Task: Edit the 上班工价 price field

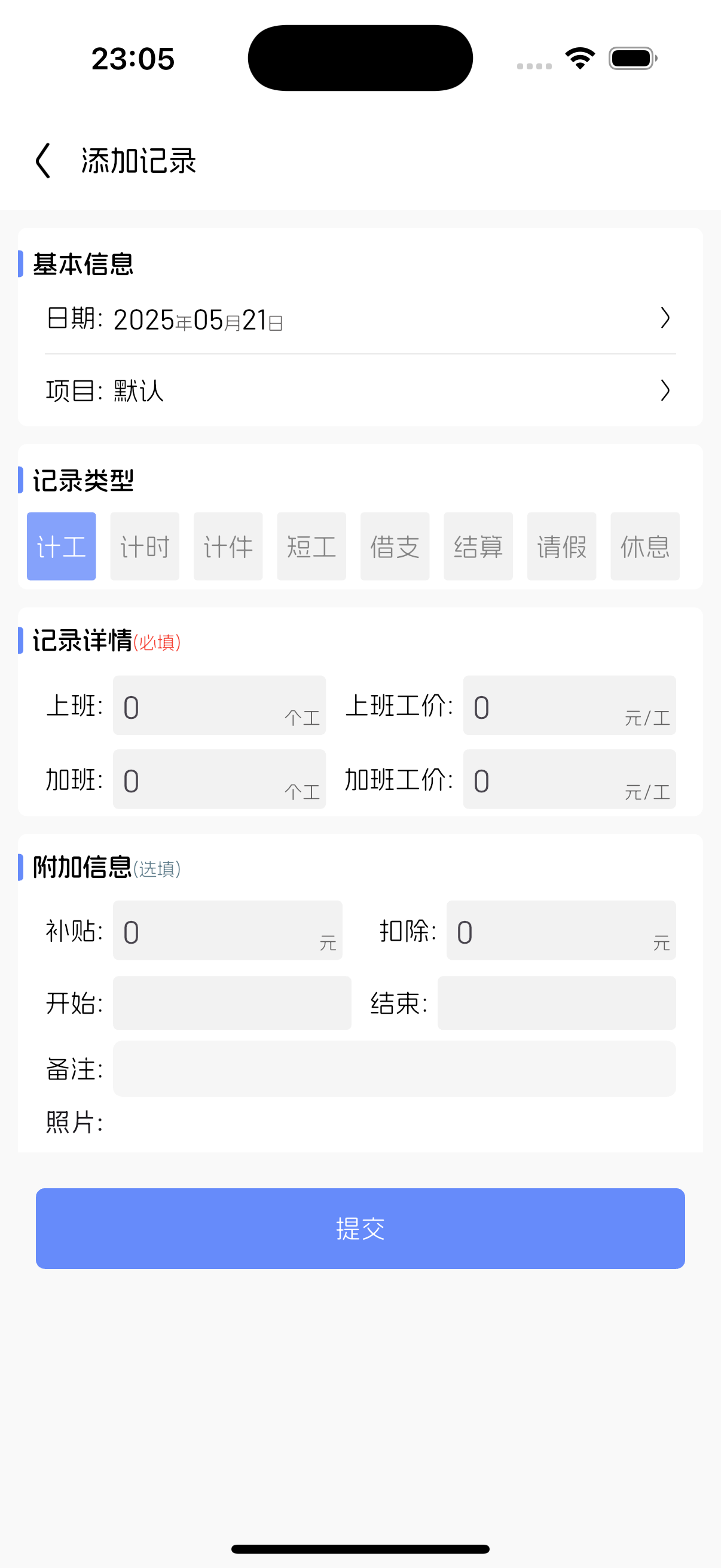Action: [x=570, y=706]
